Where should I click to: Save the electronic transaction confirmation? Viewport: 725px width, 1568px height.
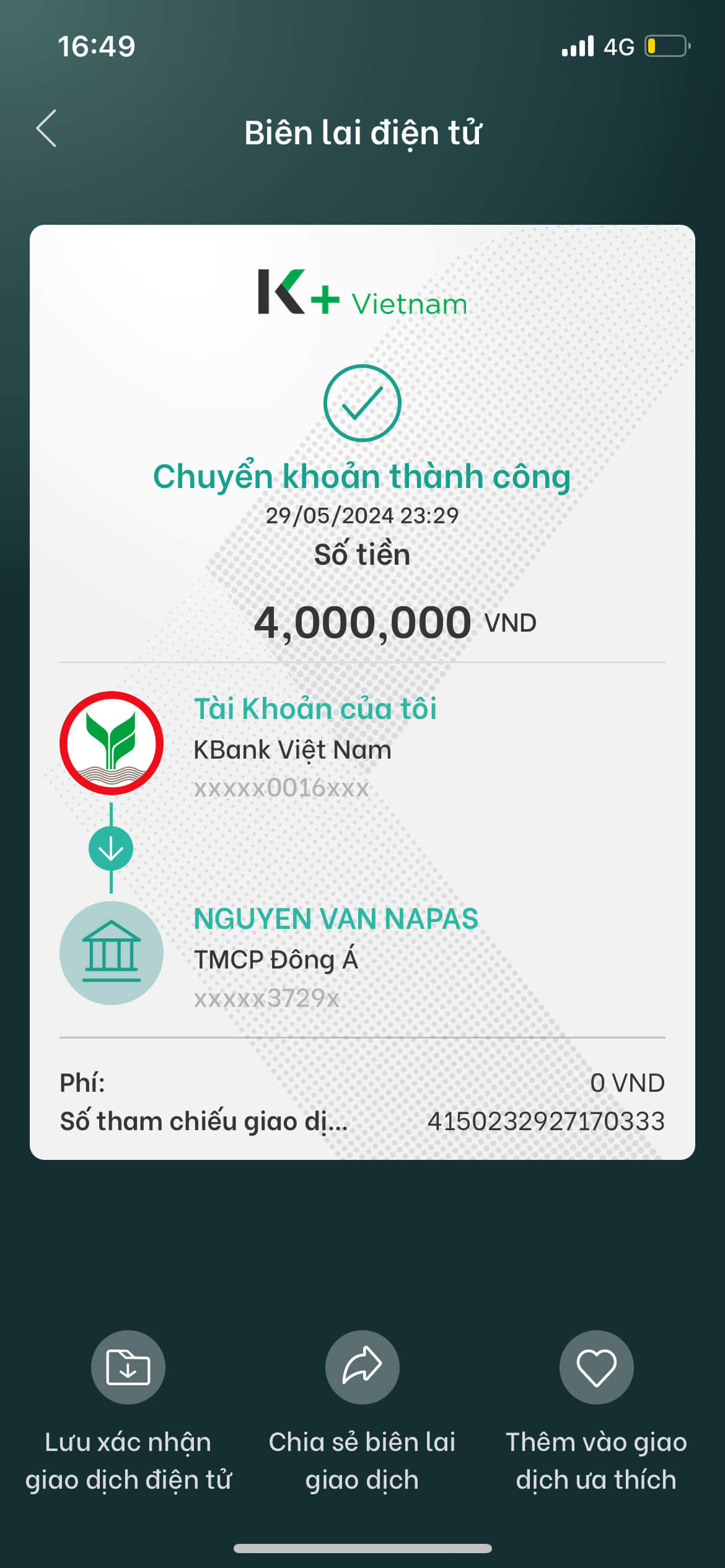(128, 1367)
